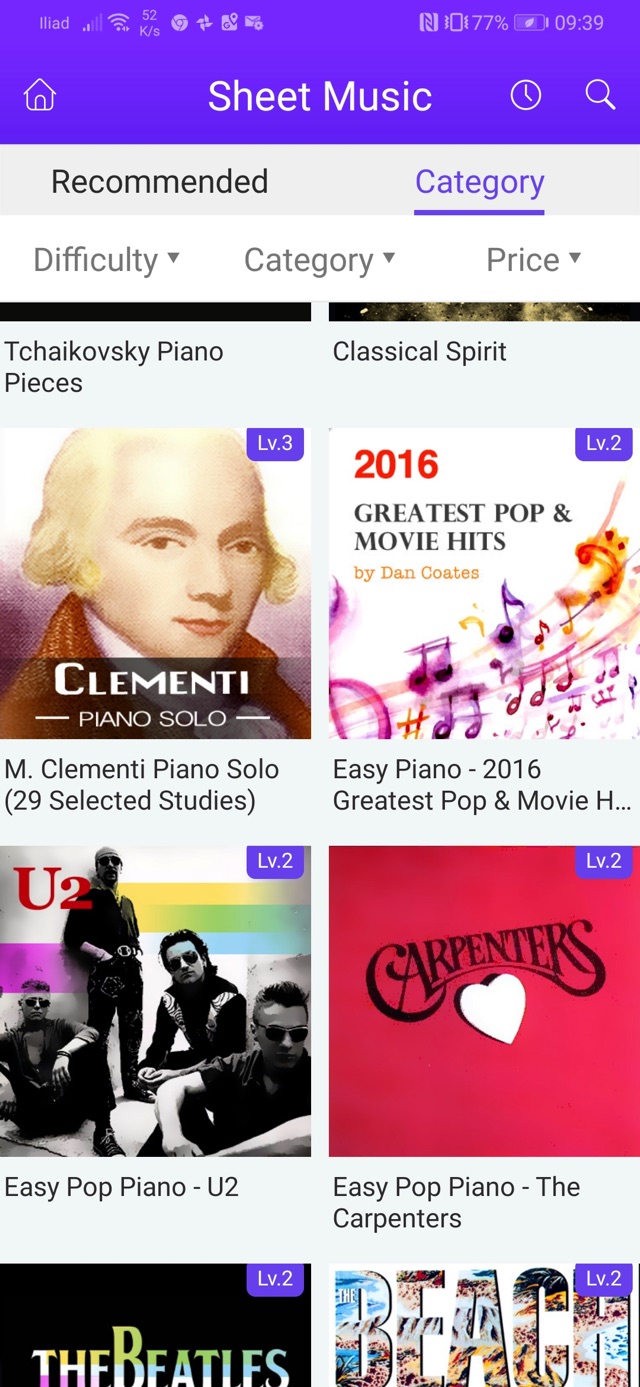Open the search magnifier

point(600,95)
